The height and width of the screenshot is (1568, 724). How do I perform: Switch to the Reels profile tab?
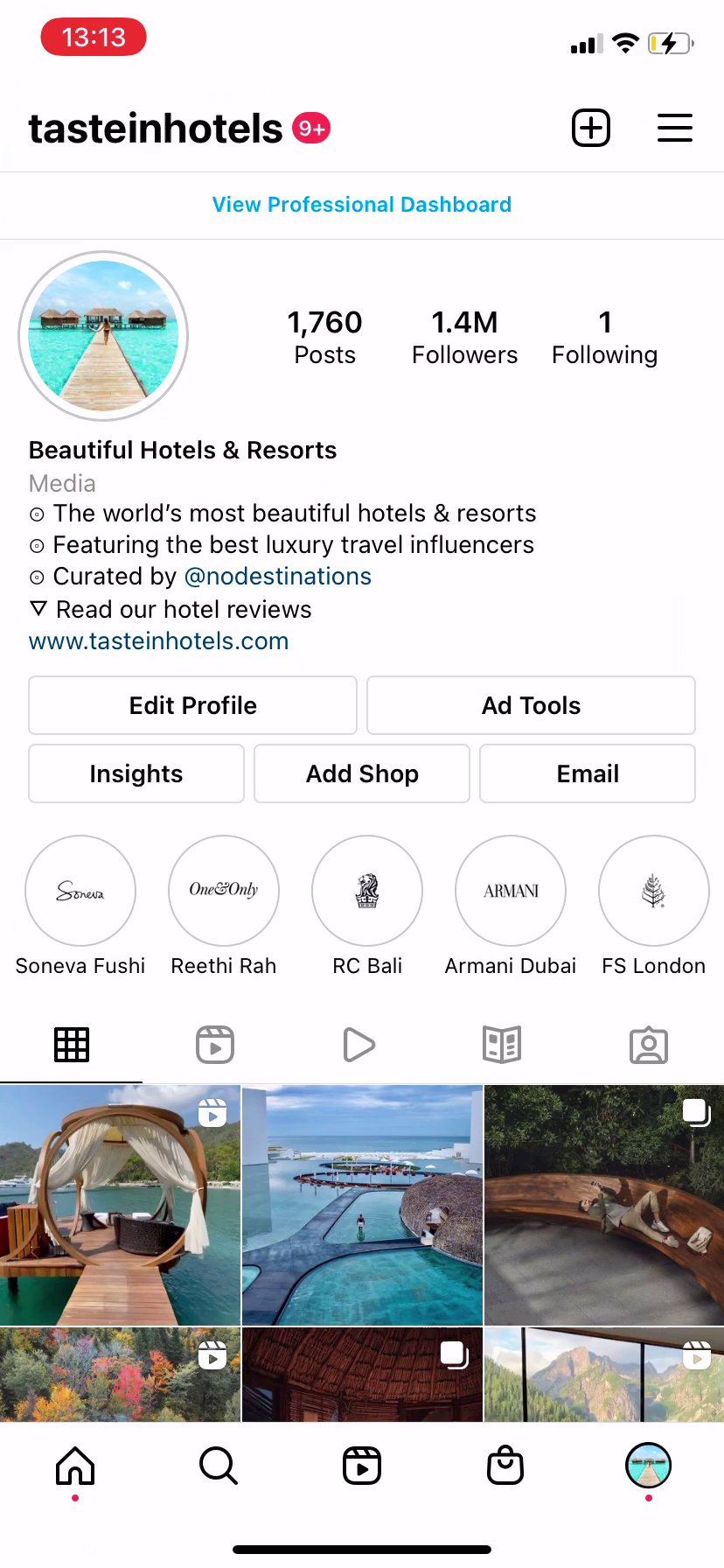[x=215, y=1045]
